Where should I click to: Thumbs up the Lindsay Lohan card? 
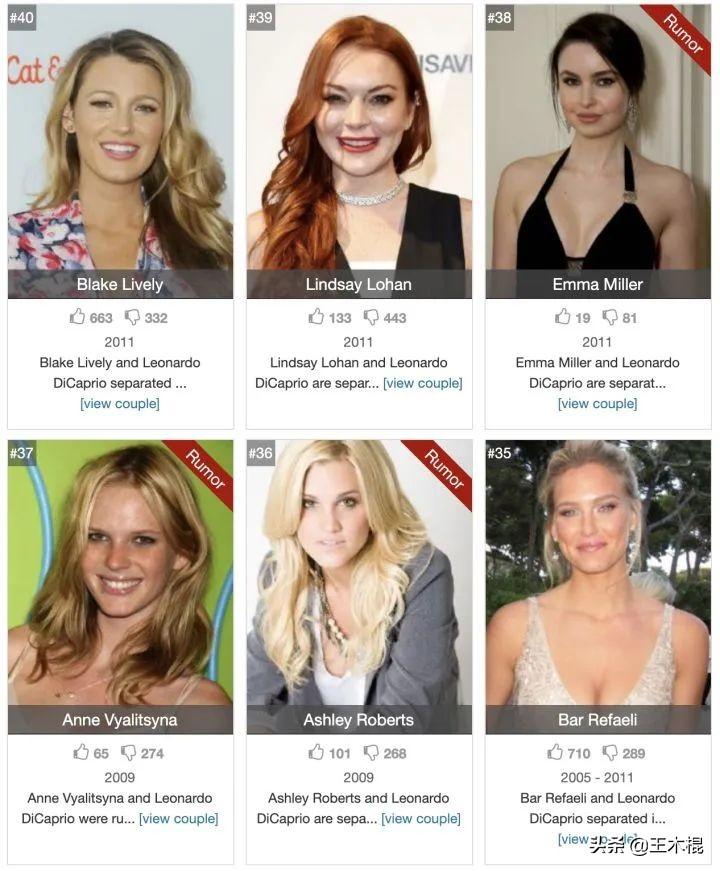point(317,317)
